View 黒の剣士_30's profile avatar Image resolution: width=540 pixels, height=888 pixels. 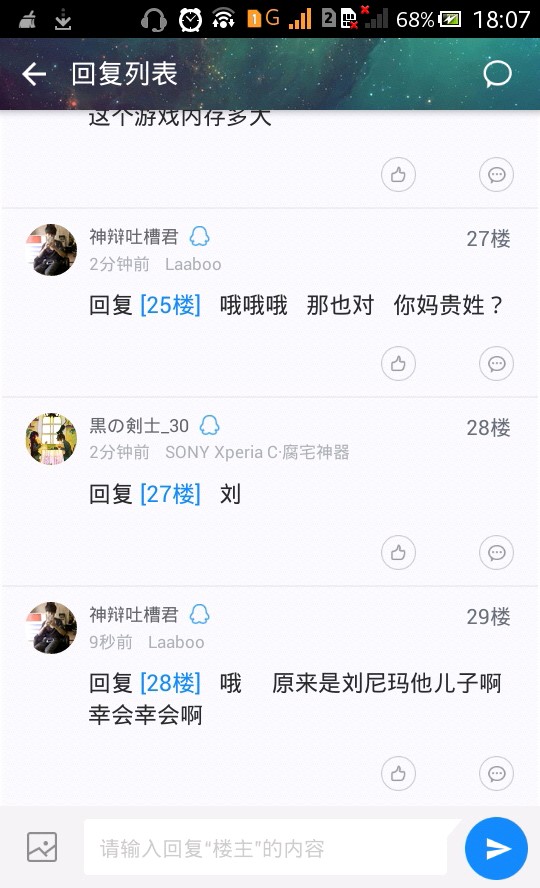coord(52,439)
